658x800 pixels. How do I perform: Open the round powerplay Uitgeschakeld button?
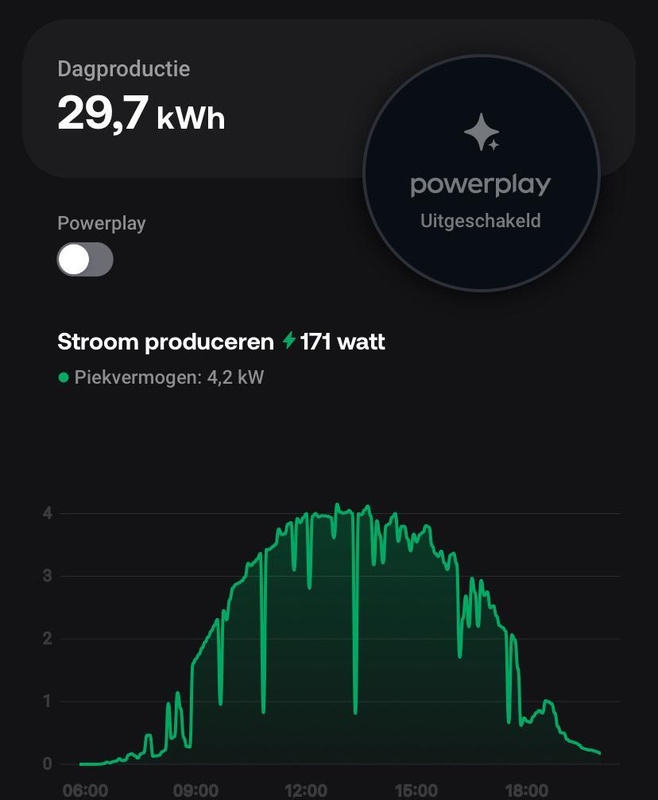click(481, 173)
